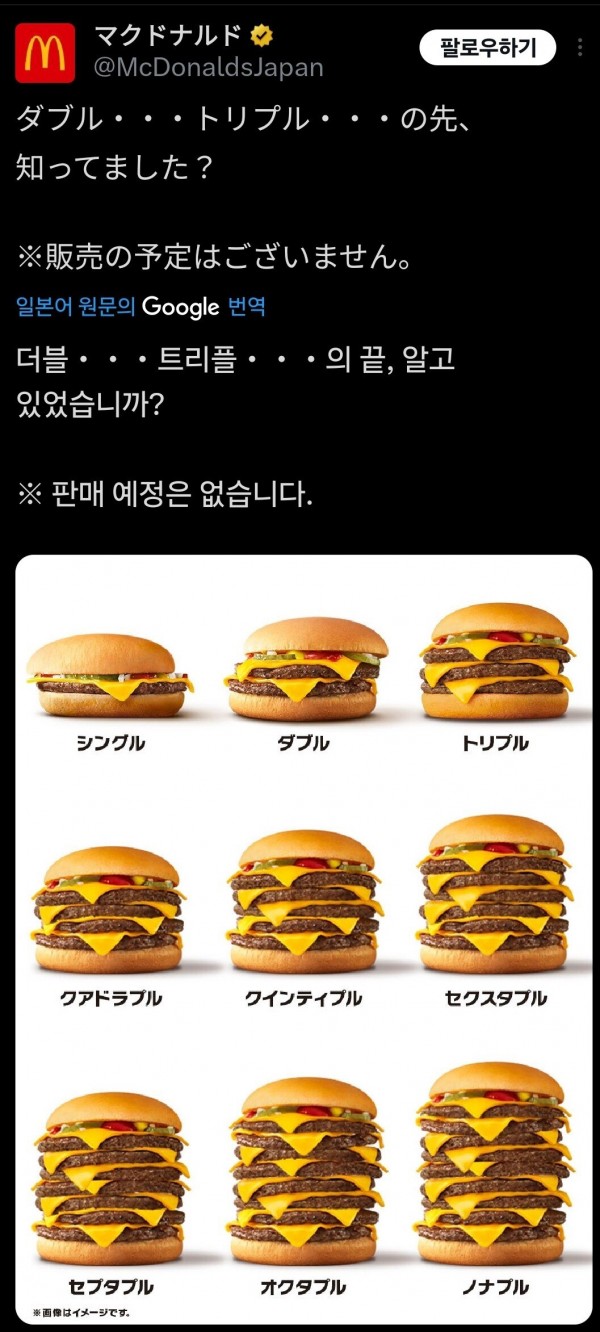Screen dimensions: 600x1332
Task: Open the post overflow menu
Action: click(x=581, y=47)
